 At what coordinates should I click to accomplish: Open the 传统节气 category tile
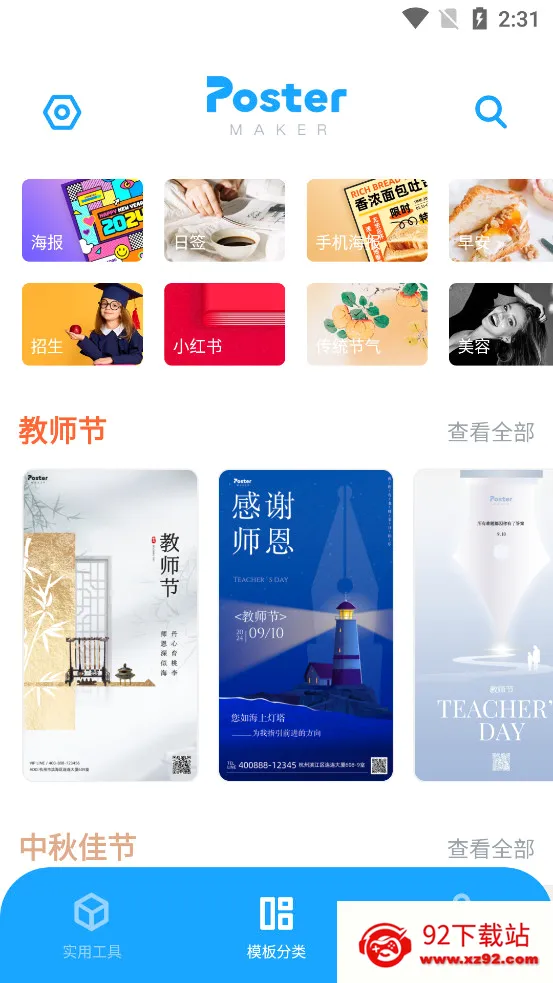click(367, 324)
